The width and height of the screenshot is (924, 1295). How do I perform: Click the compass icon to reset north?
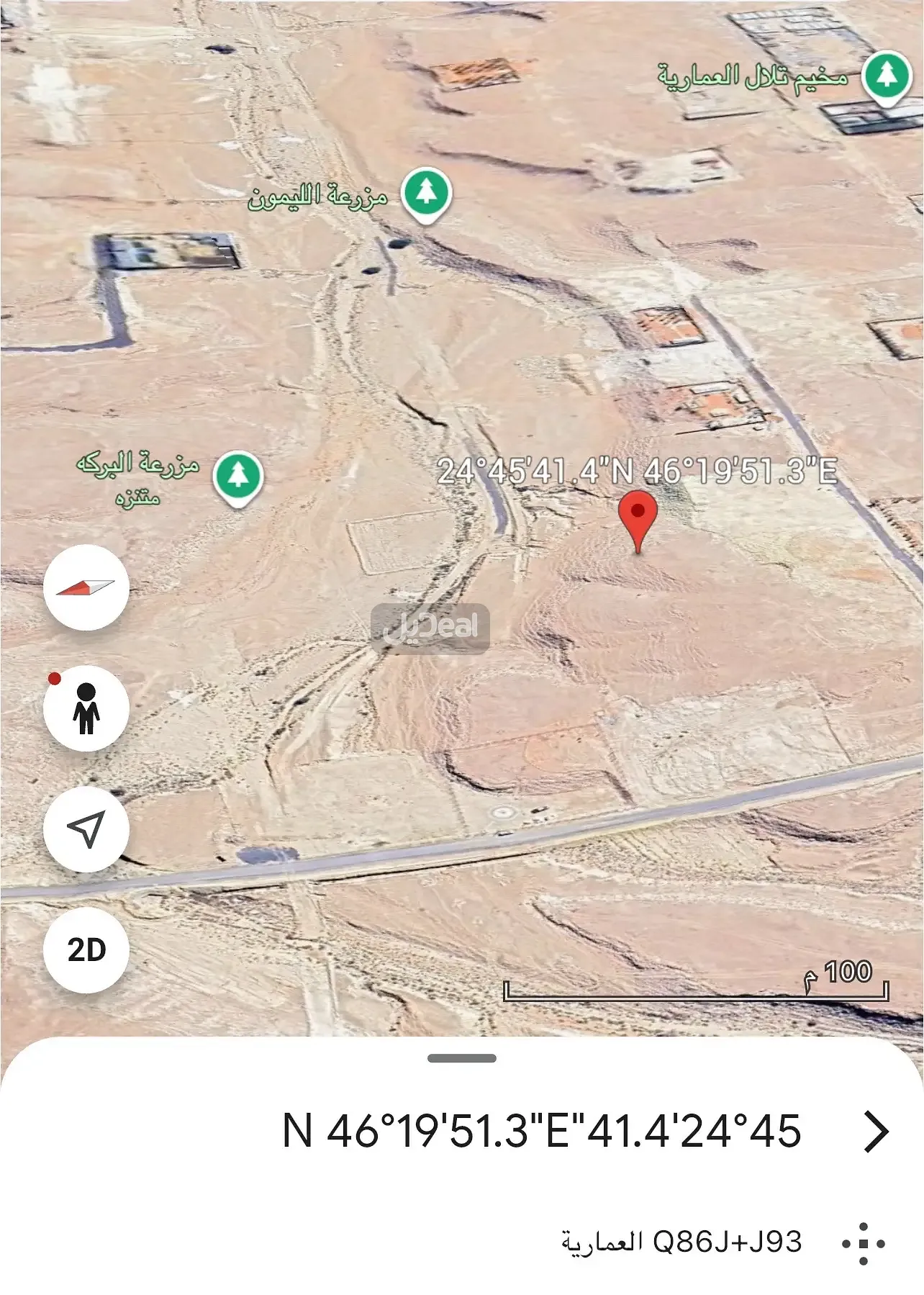tap(86, 587)
